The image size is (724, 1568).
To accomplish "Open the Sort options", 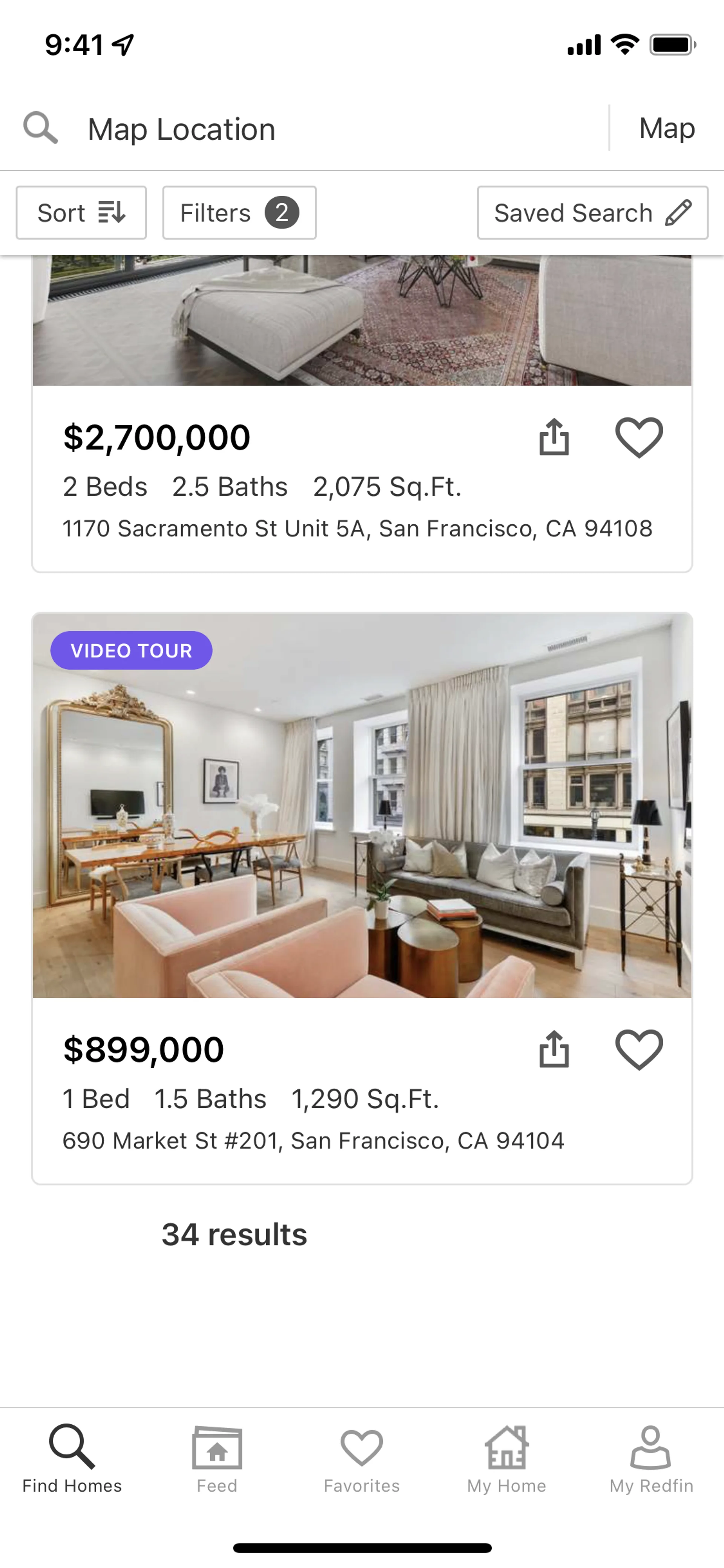I will 81,212.
